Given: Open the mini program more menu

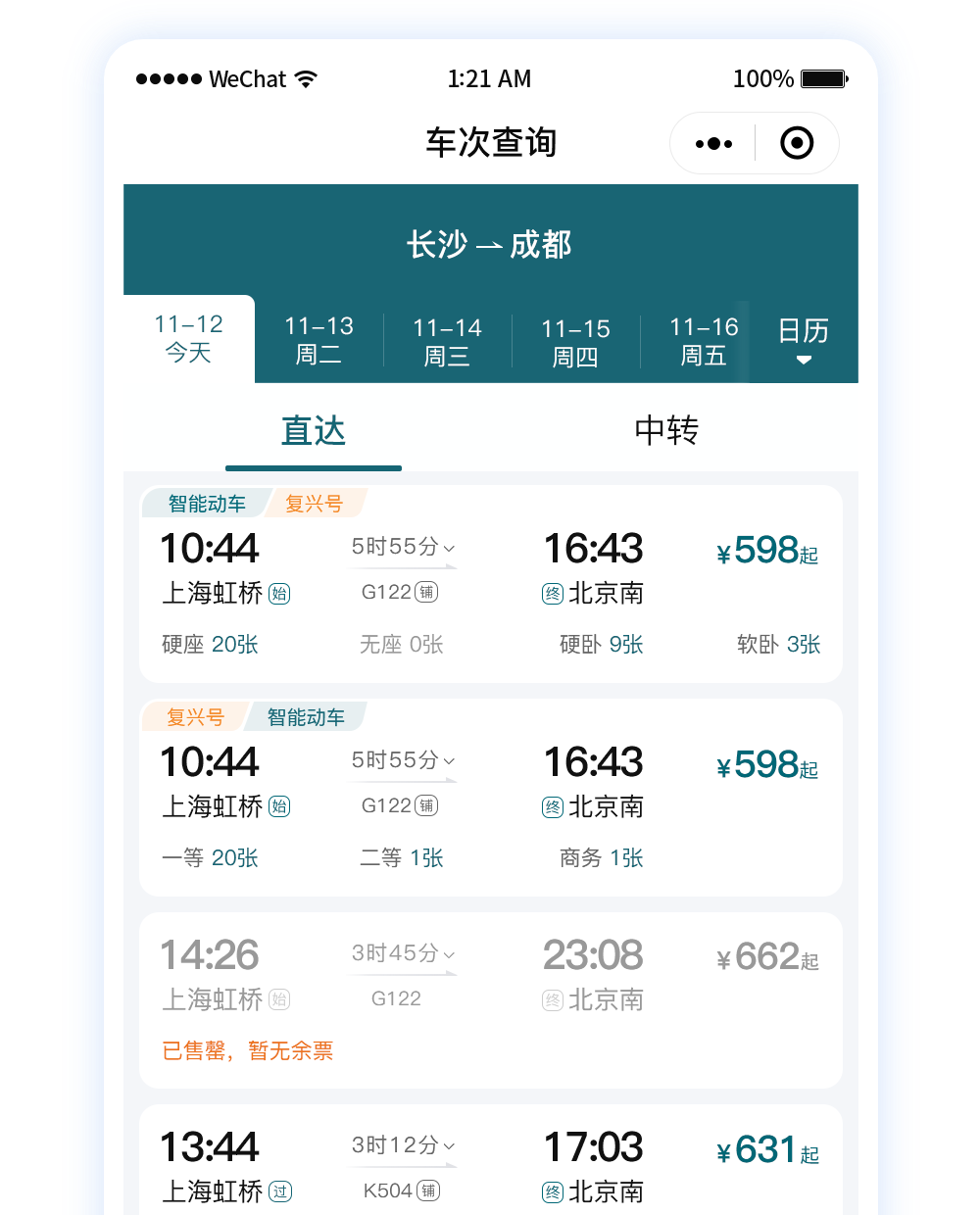Looking at the screenshot, I should click(x=713, y=144).
